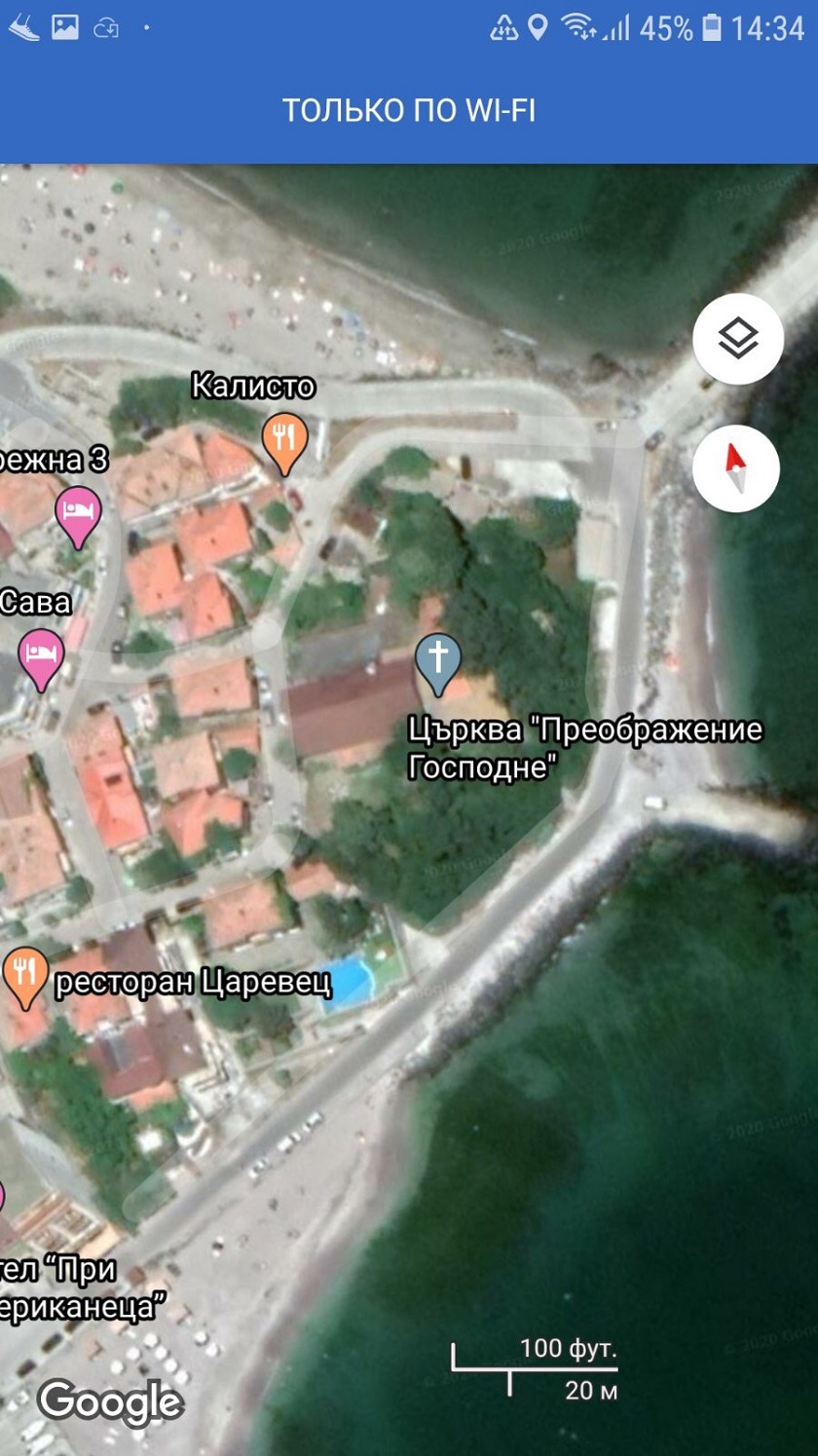Open the ресторан Царевец marker

click(25, 974)
